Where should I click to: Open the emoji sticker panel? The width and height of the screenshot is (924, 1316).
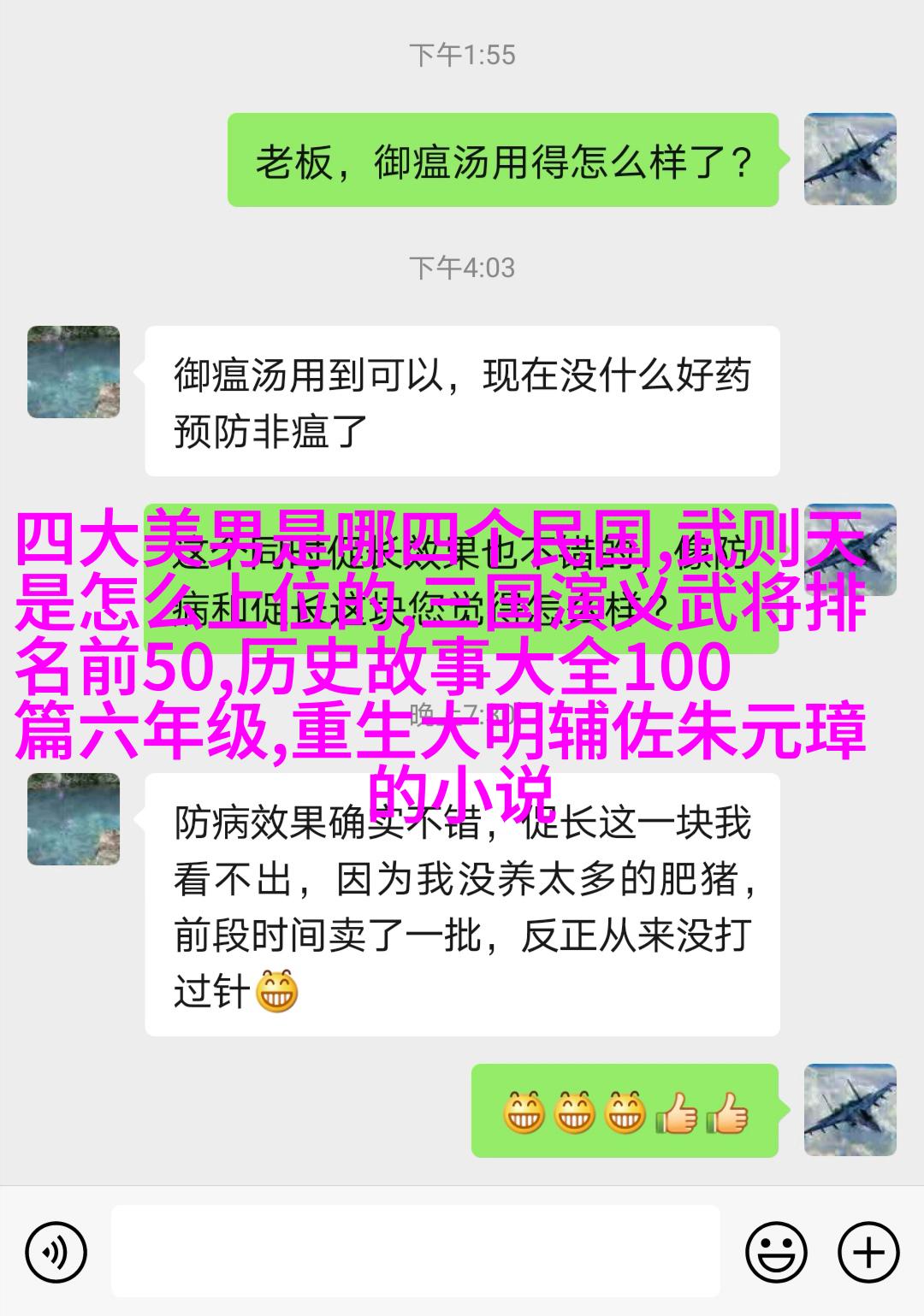click(x=776, y=1253)
